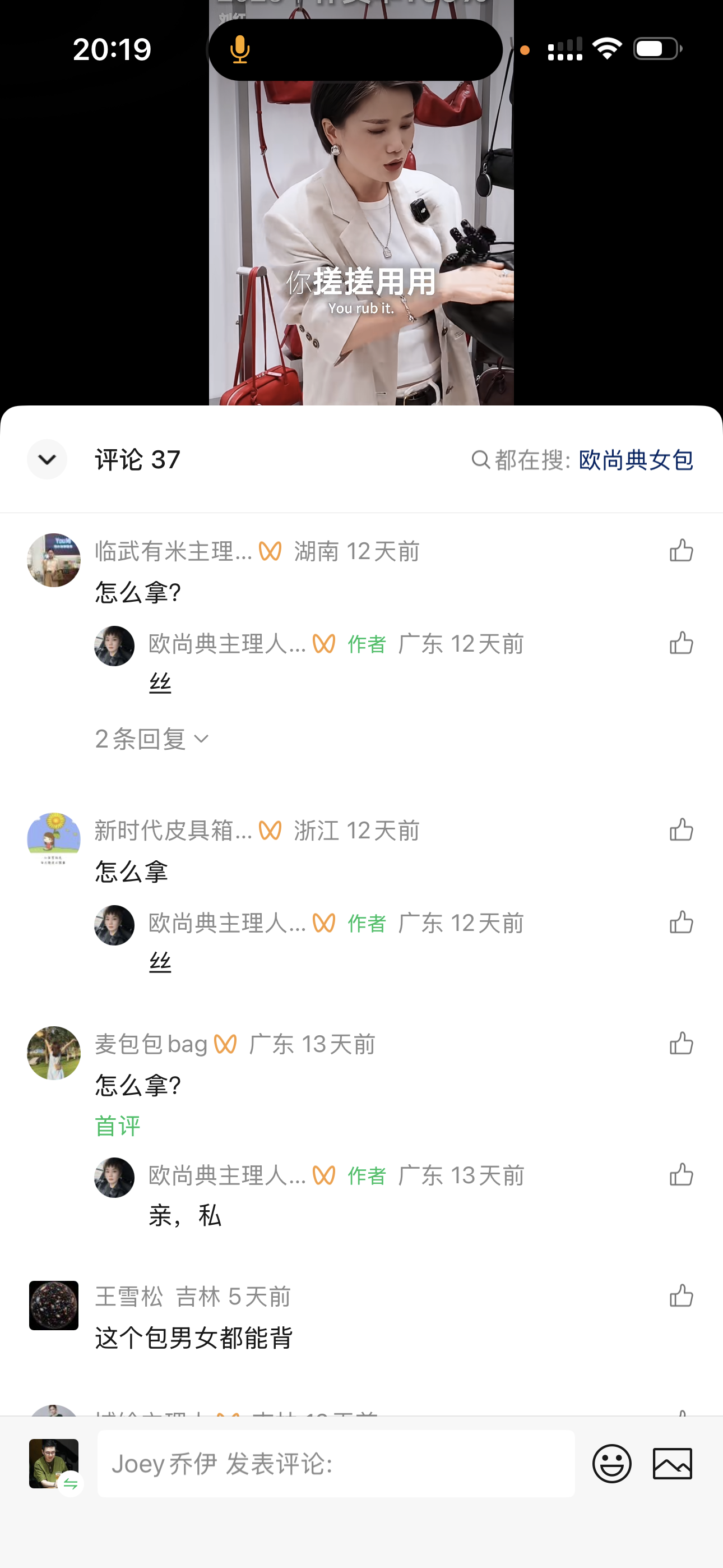Viewport: 723px width, 1568px height.
Task: Like the author's reply 亲，私
Action: coord(681,1174)
